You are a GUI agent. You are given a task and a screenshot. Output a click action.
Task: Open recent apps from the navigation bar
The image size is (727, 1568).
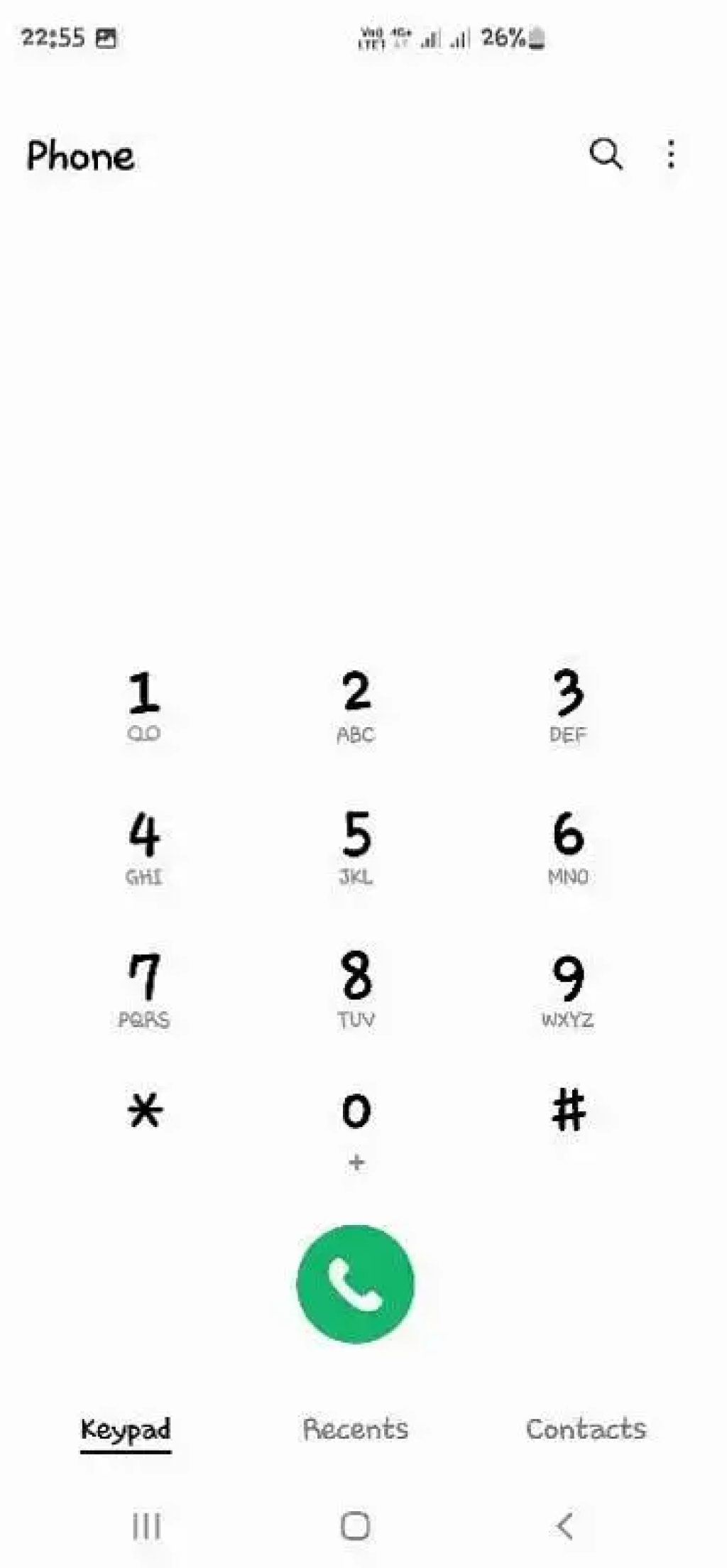tap(146, 1525)
